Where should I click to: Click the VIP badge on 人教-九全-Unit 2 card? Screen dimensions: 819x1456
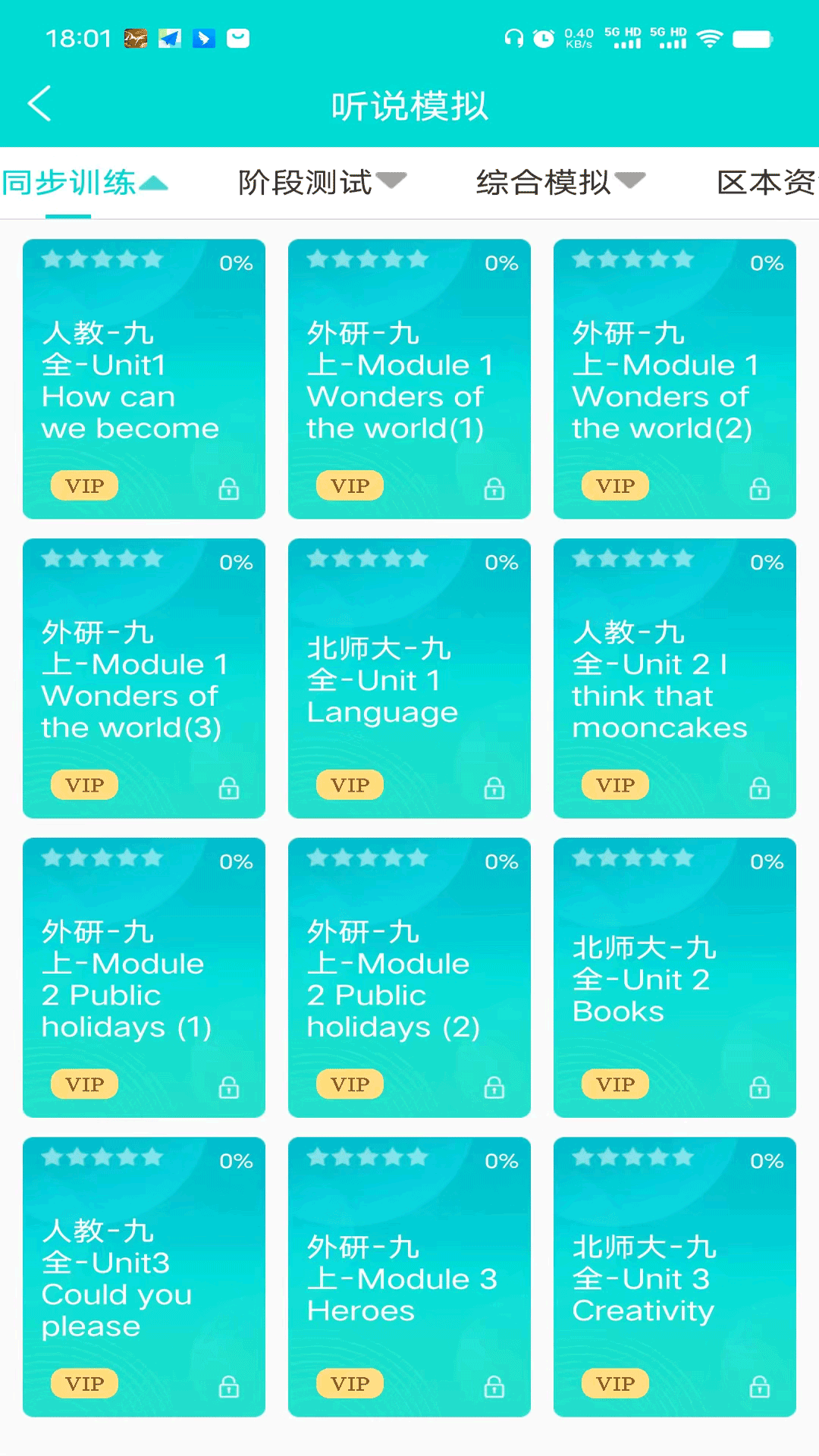click(615, 785)
